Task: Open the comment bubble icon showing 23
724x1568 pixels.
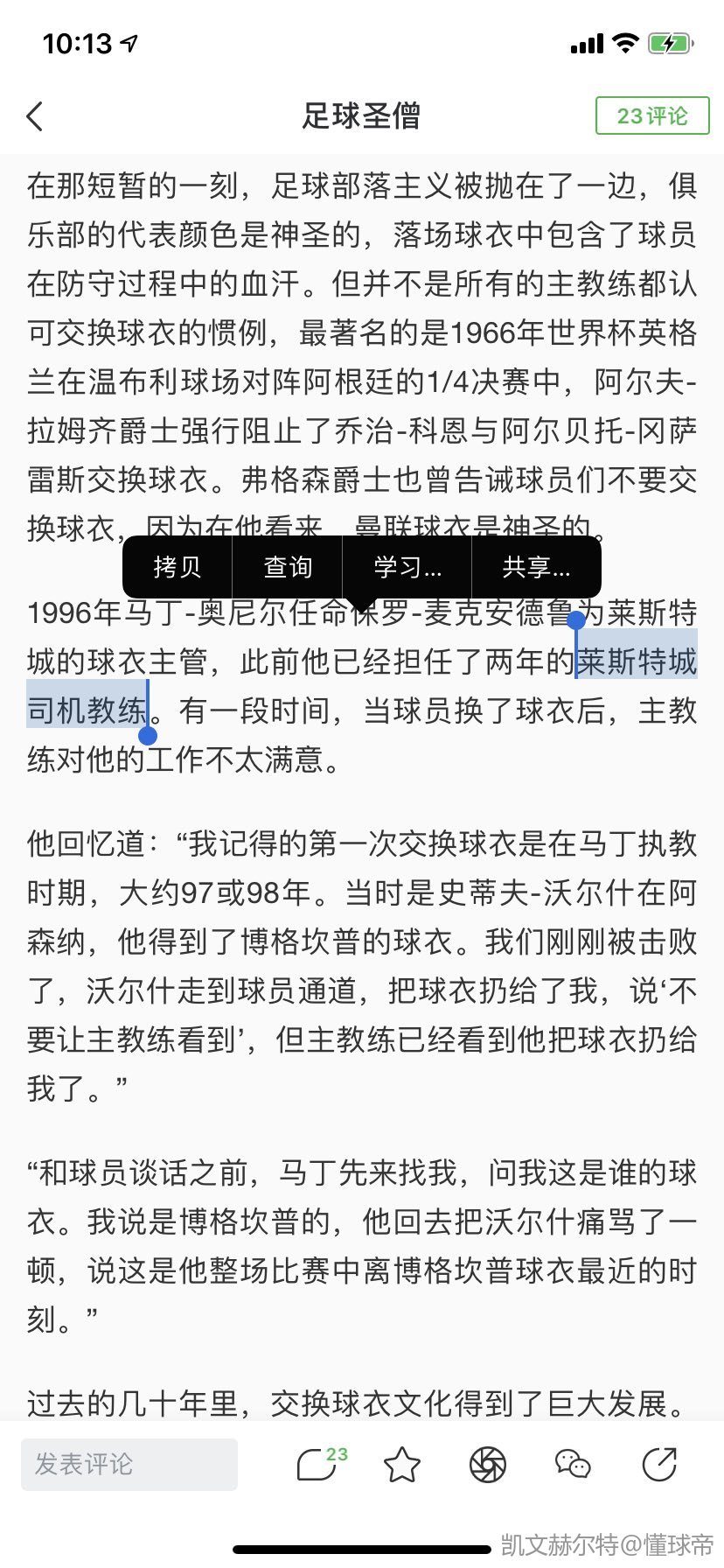Action: (319, 1464)
